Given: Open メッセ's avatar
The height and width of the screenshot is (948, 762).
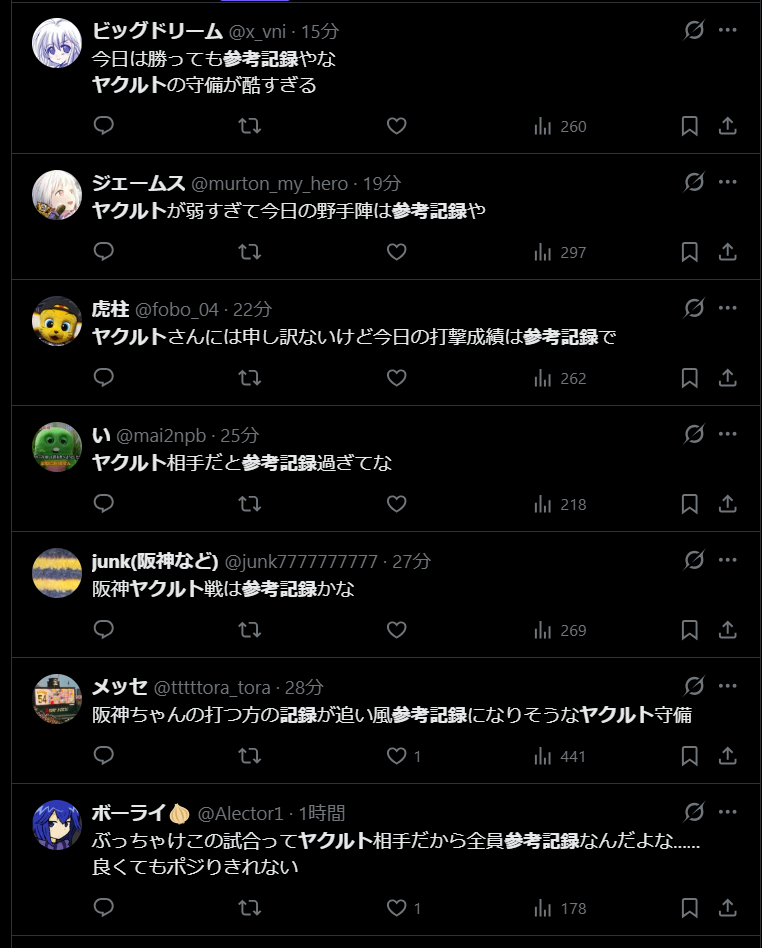Looking at the screenshot, I should click(x=57, y=699).
